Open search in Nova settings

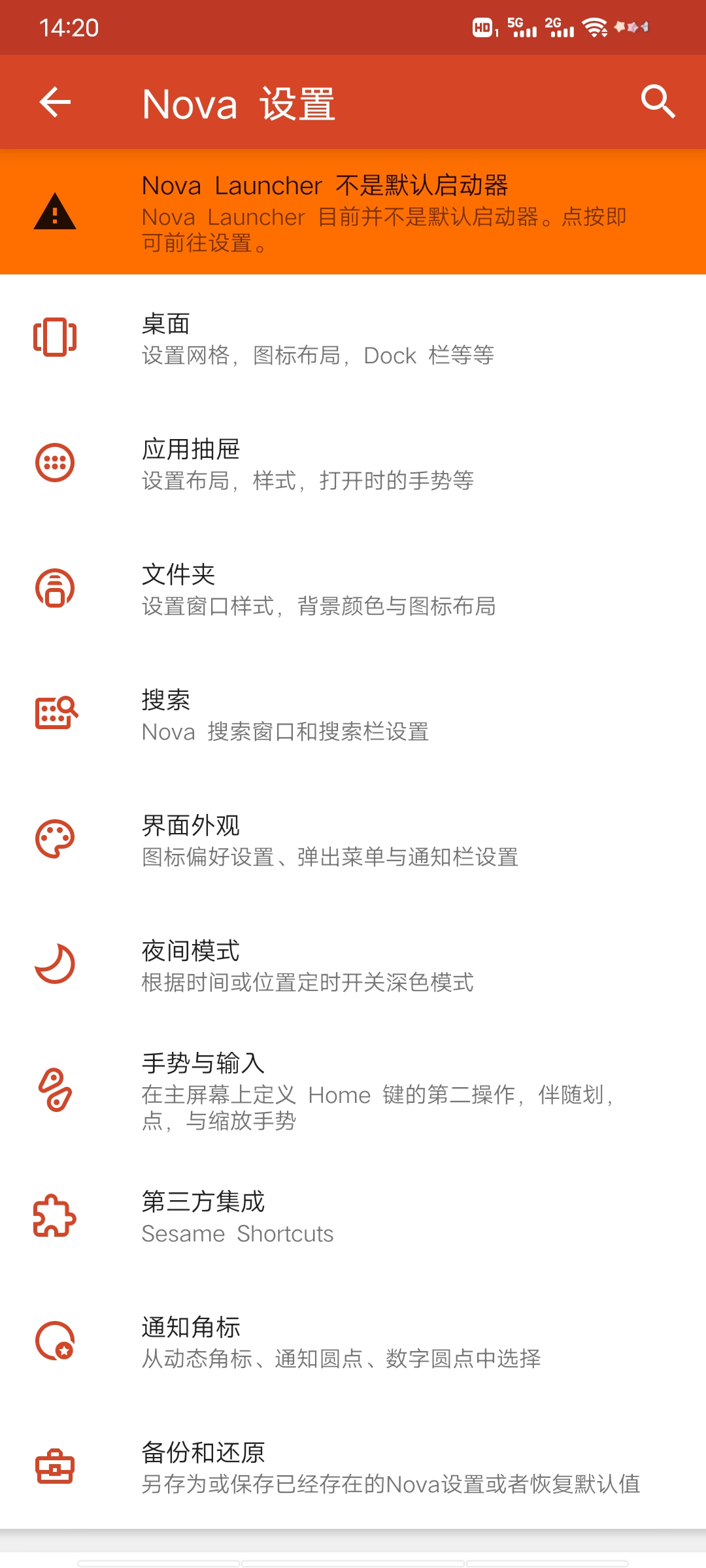point(658,102)
